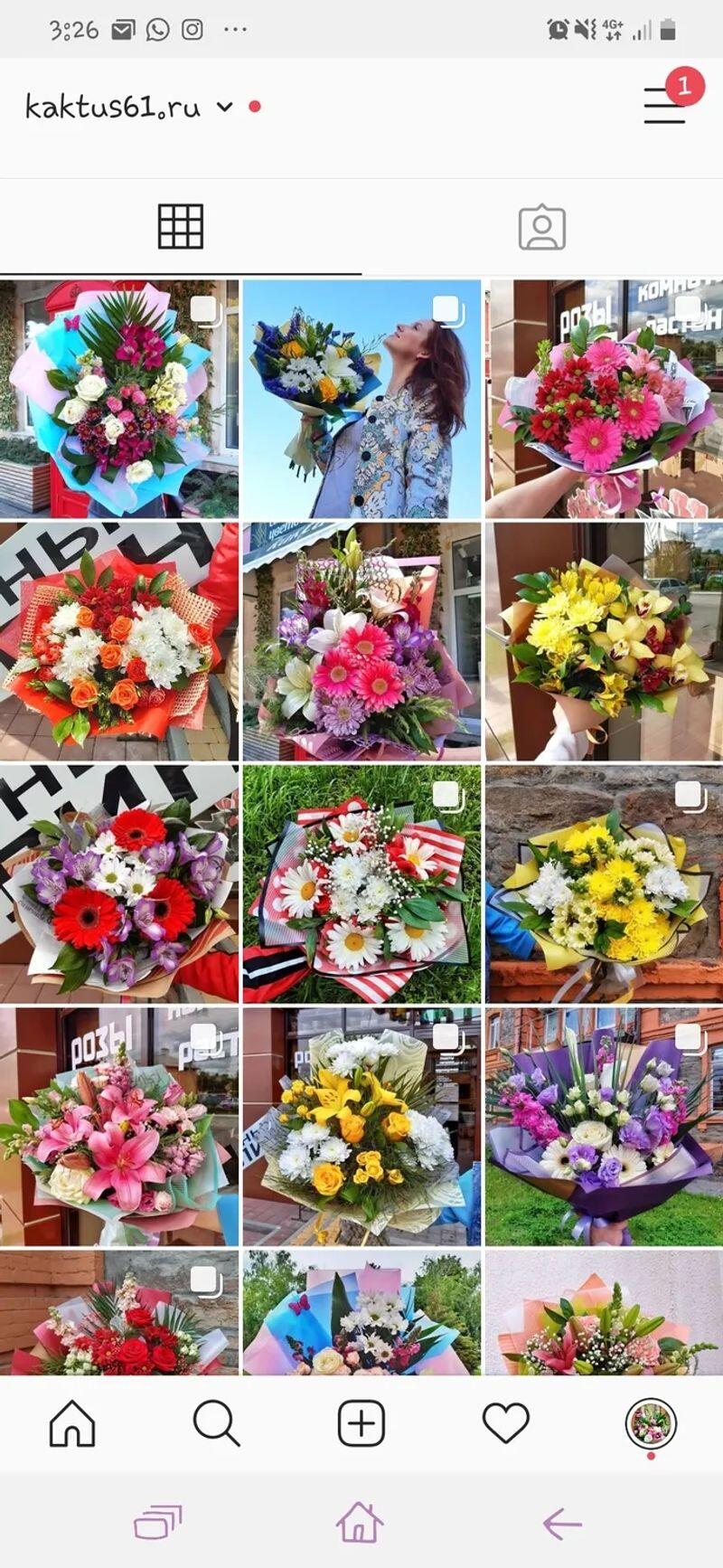Open the yellow orchid and chrysanthemum bouquet post

[x=604, y=640]
